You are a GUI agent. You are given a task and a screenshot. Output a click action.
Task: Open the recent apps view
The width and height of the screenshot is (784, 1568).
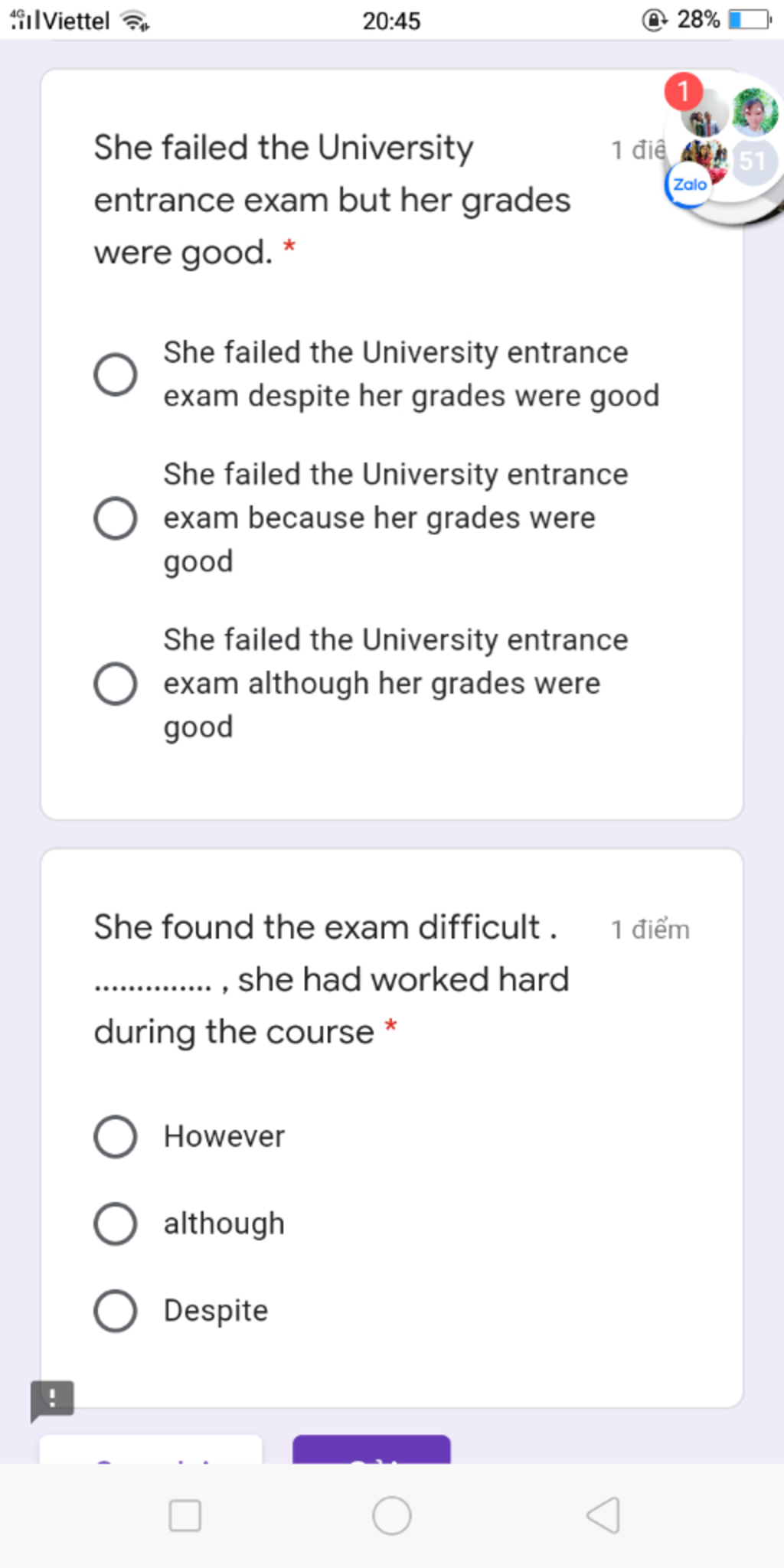[185, 1515]
